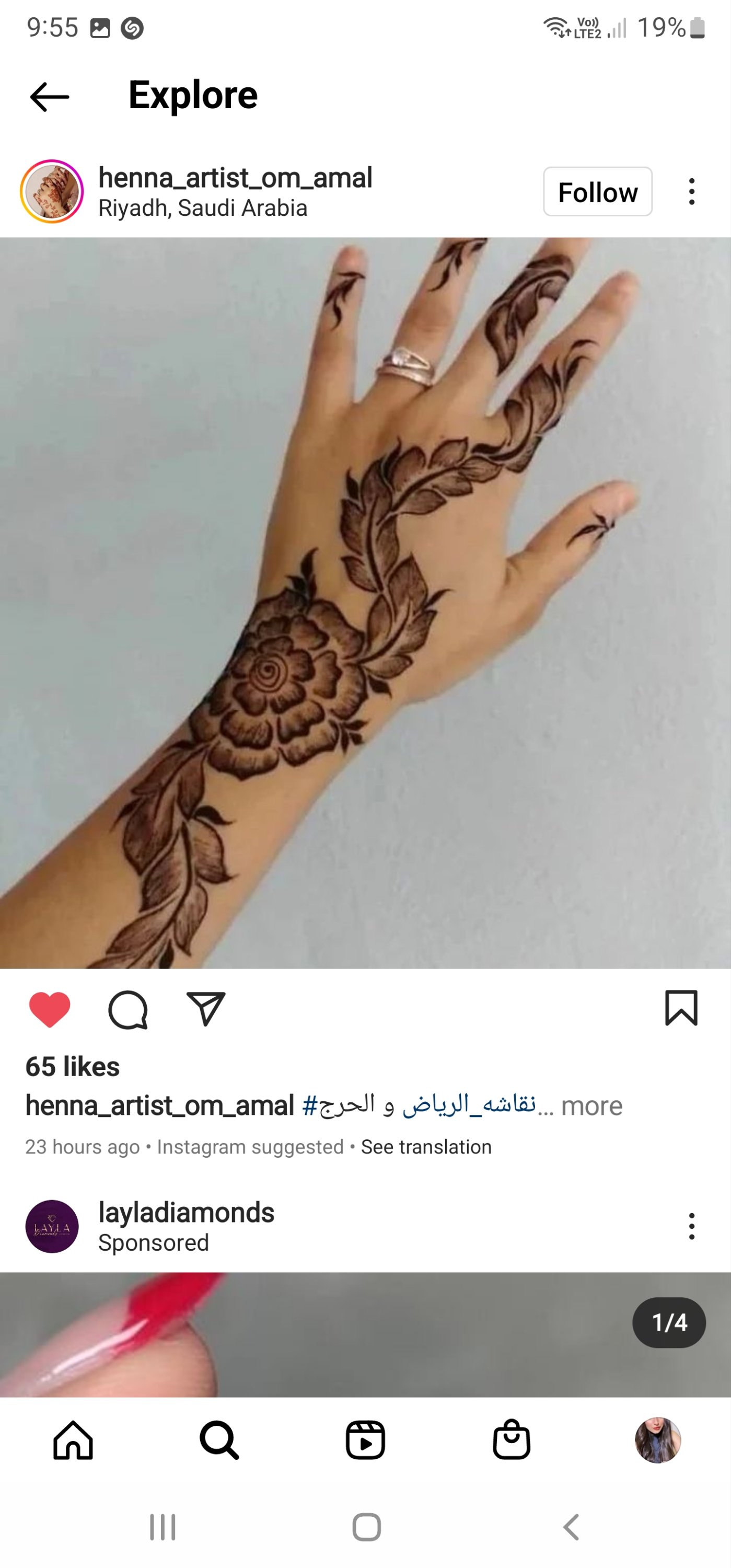Open the layladiamonds ad options menu
The image size is (731, 1568).
(x=691, y=1226)
